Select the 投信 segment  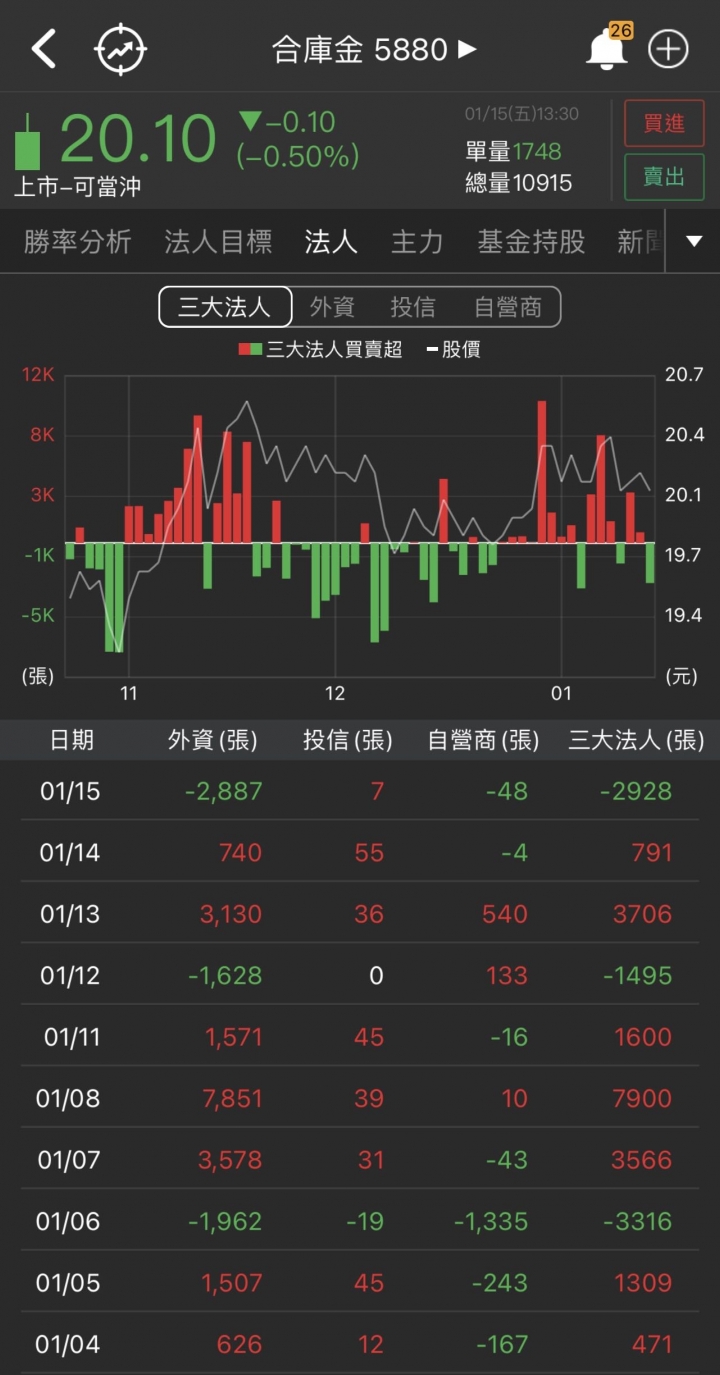413,307
